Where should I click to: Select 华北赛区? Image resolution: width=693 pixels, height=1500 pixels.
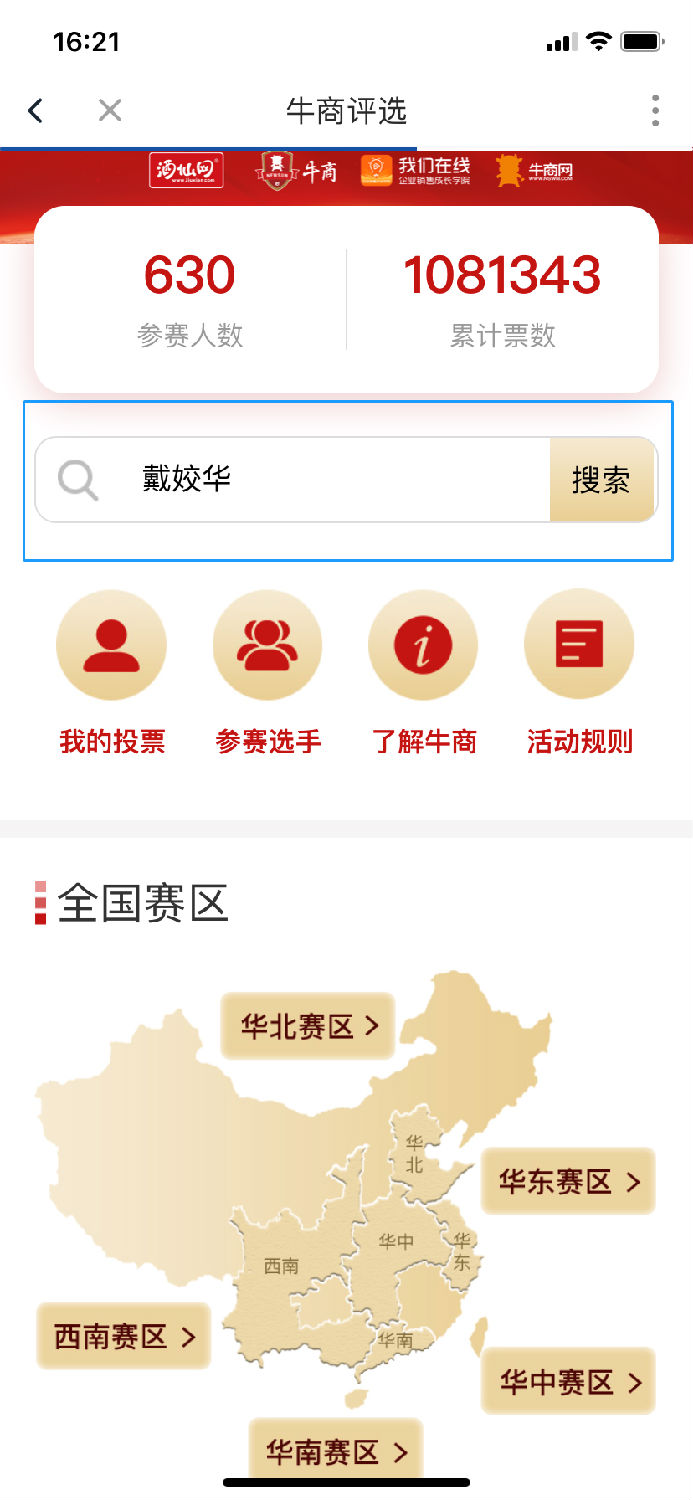coord(308,1025)
